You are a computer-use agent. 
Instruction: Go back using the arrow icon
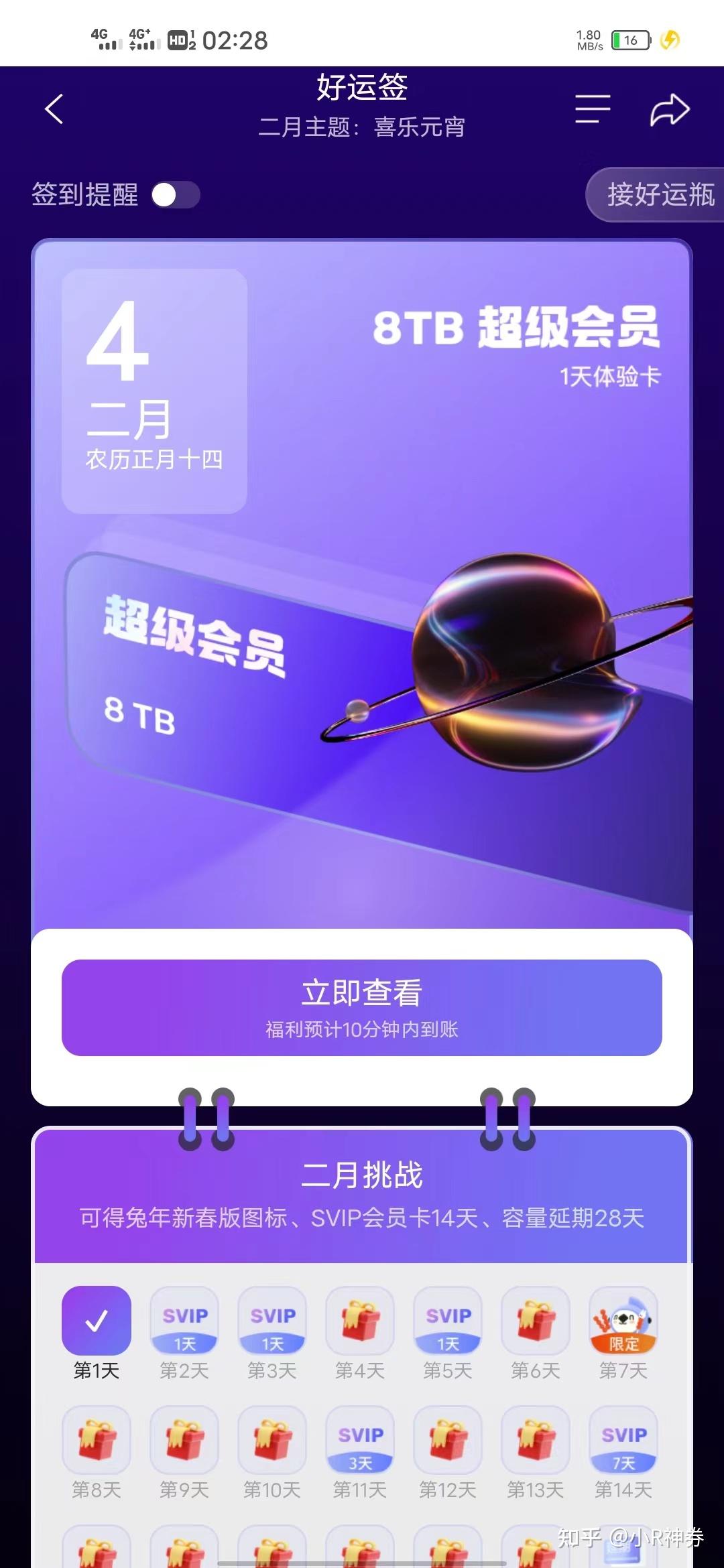[54, 109]
